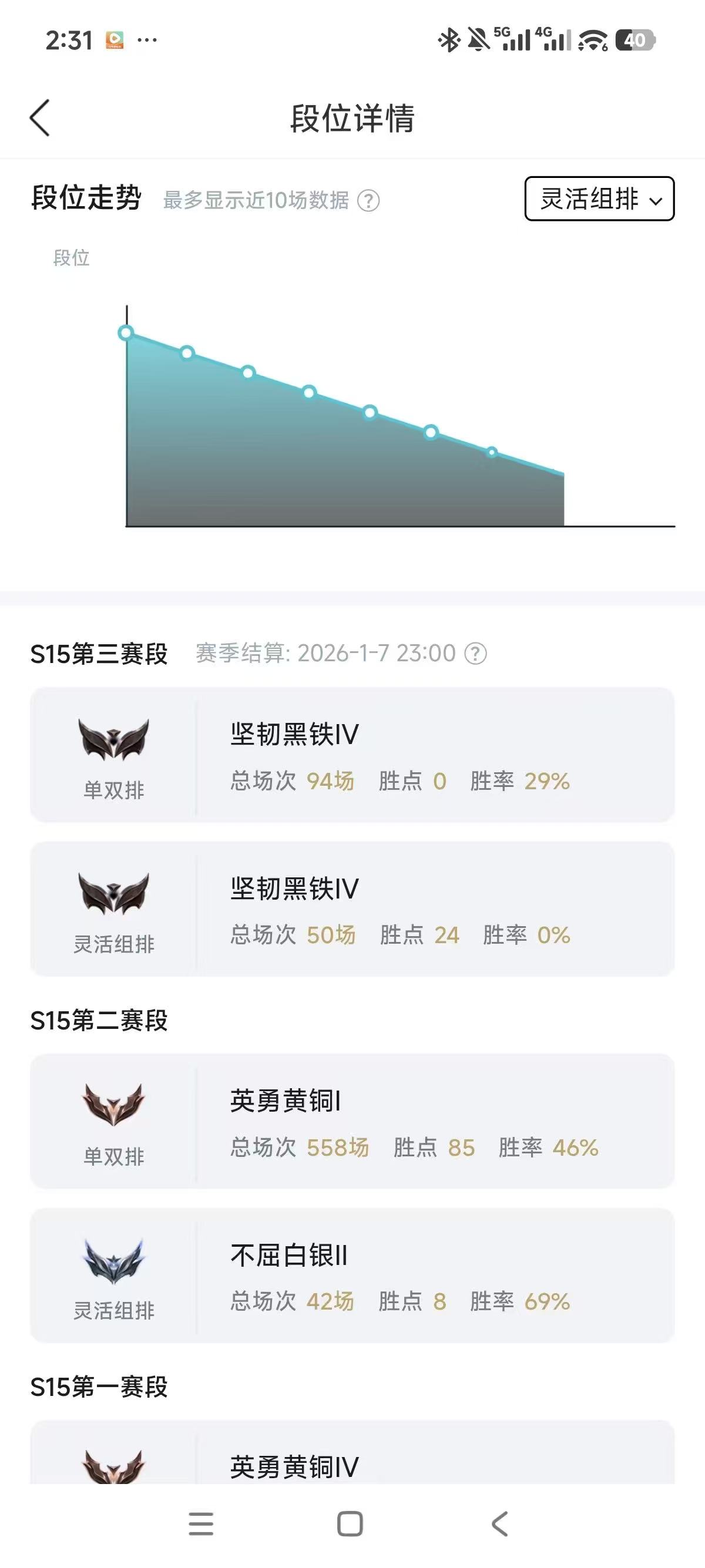
Task: Tap the system home button
Action: click(x=350, y=1524)
